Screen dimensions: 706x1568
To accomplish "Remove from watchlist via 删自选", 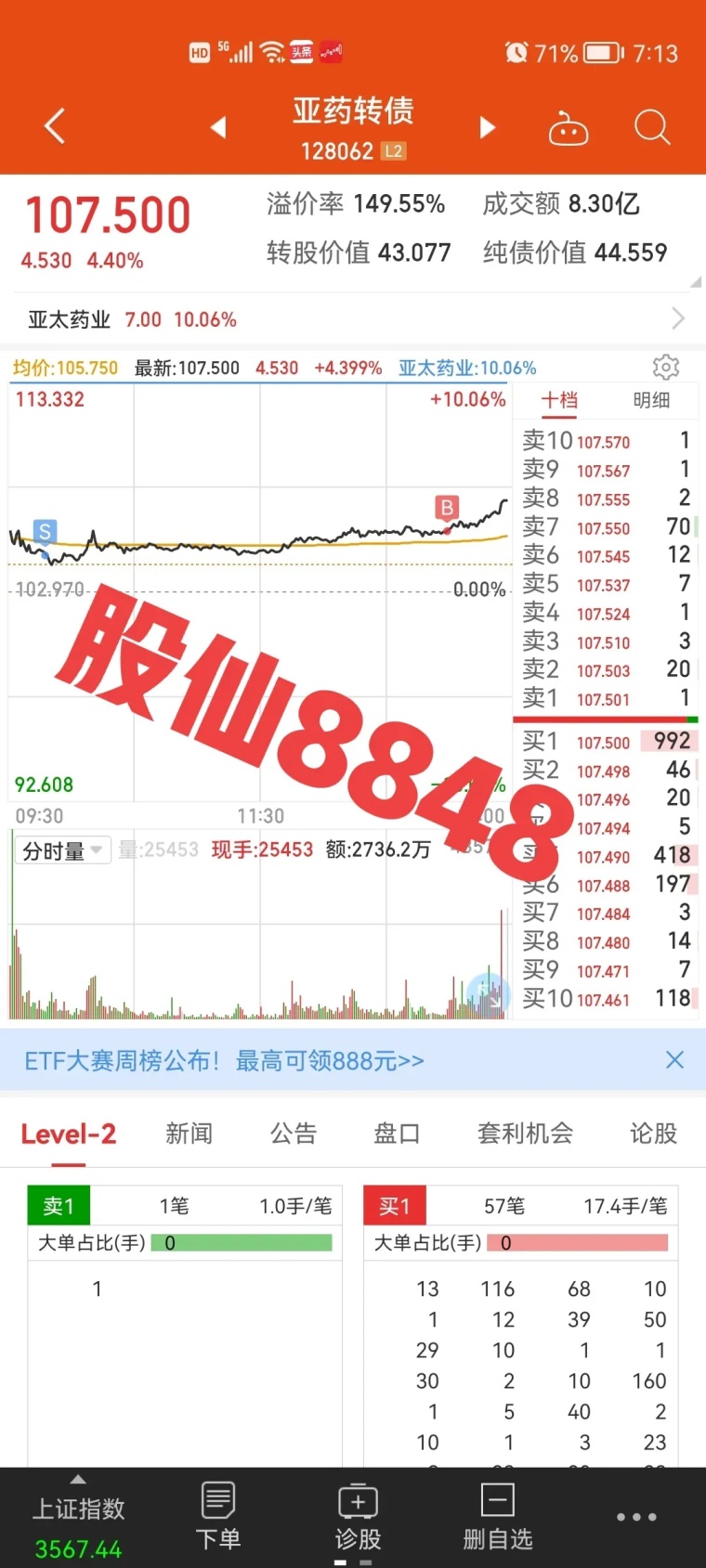I will click(498, 1515).
